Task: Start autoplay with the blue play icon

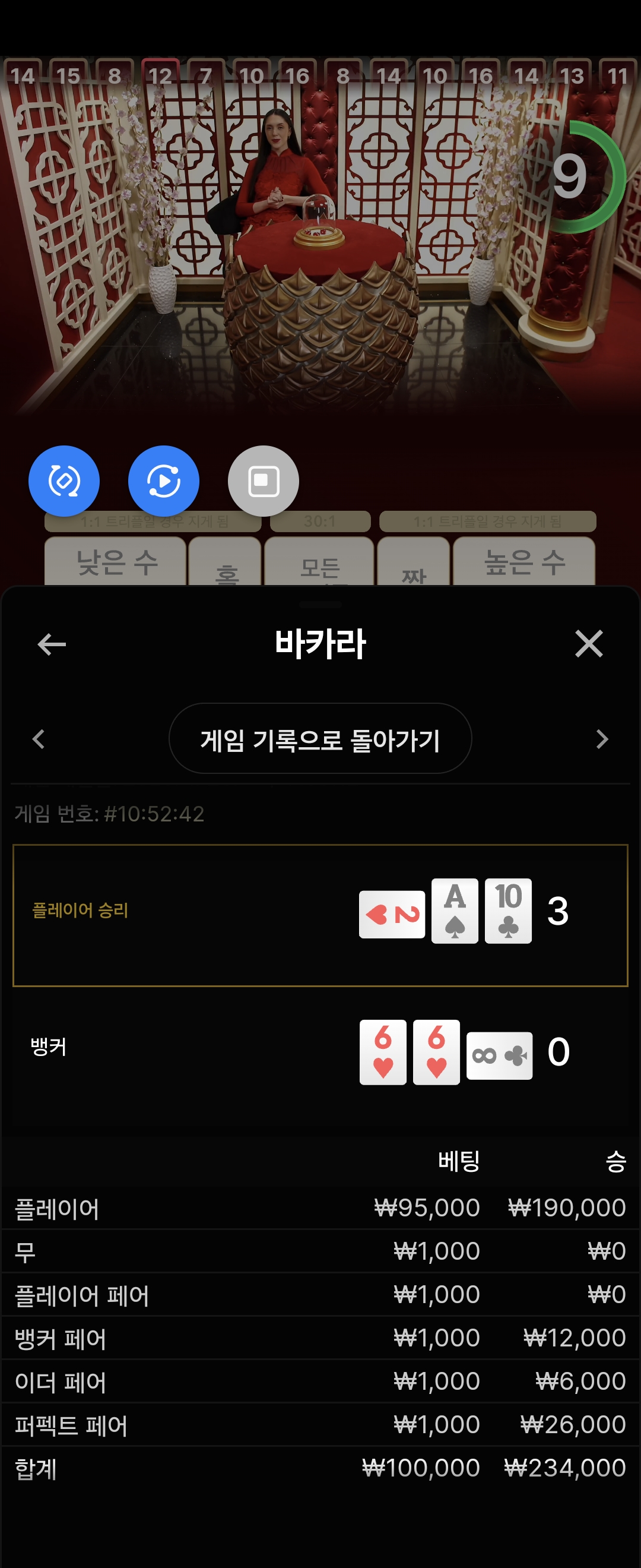Action: point(164,481)
